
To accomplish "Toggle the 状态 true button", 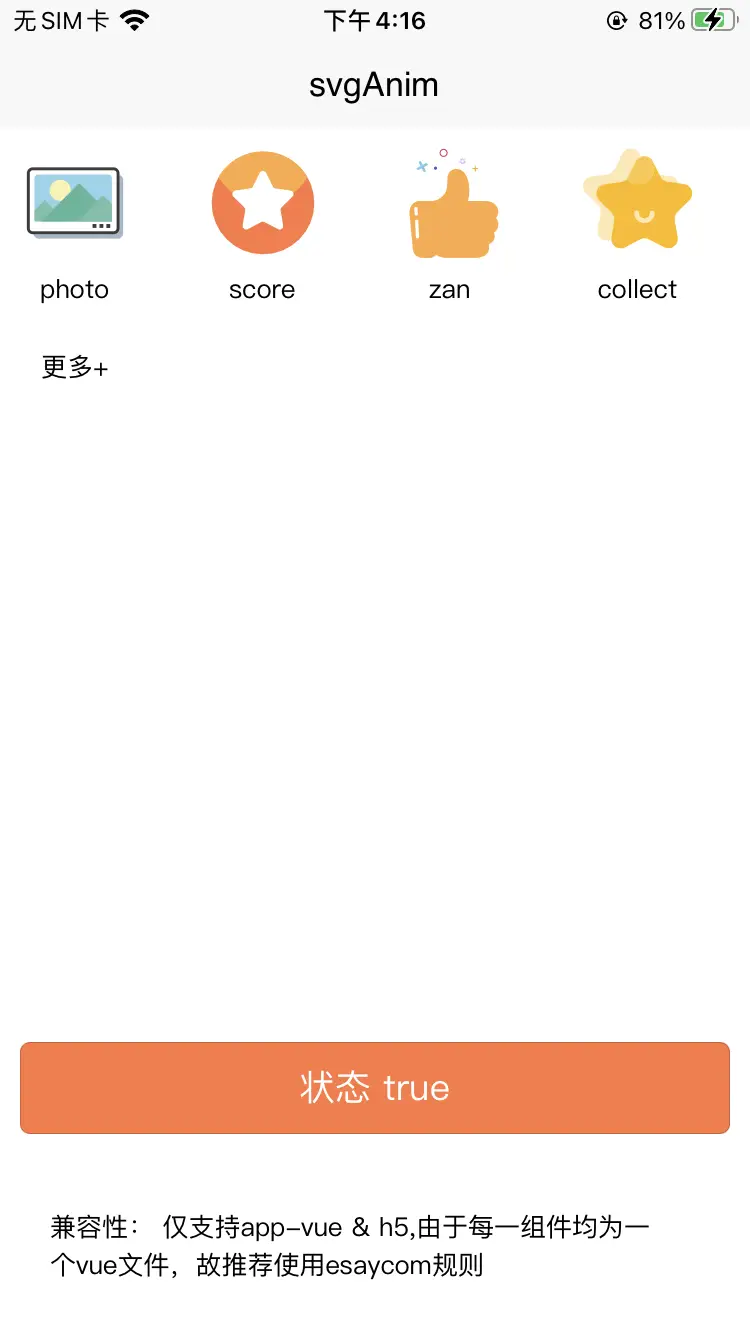I will click(x=375, y=1088).
